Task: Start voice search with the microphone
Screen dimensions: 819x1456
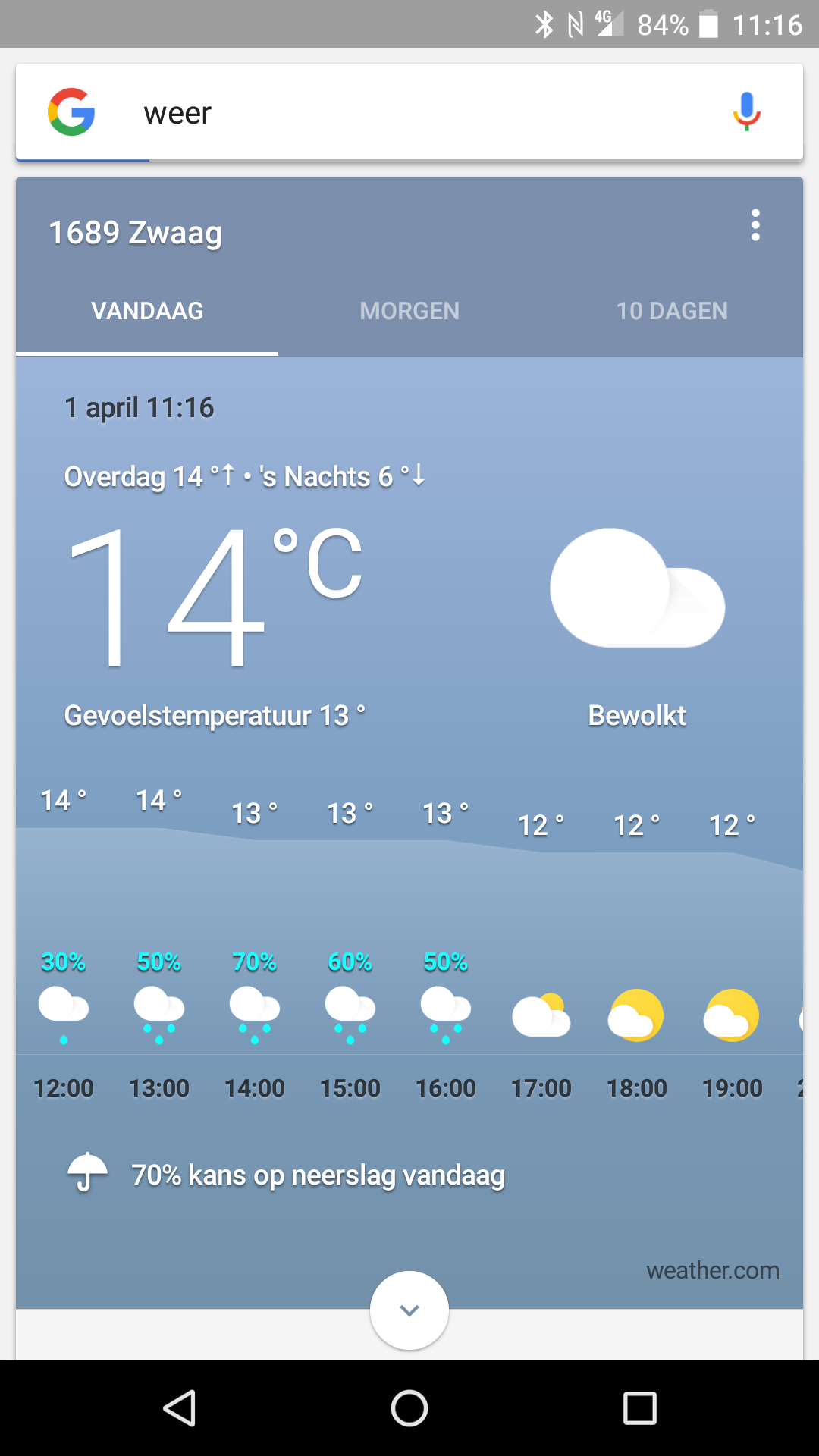Action: (x=746, y=111)
